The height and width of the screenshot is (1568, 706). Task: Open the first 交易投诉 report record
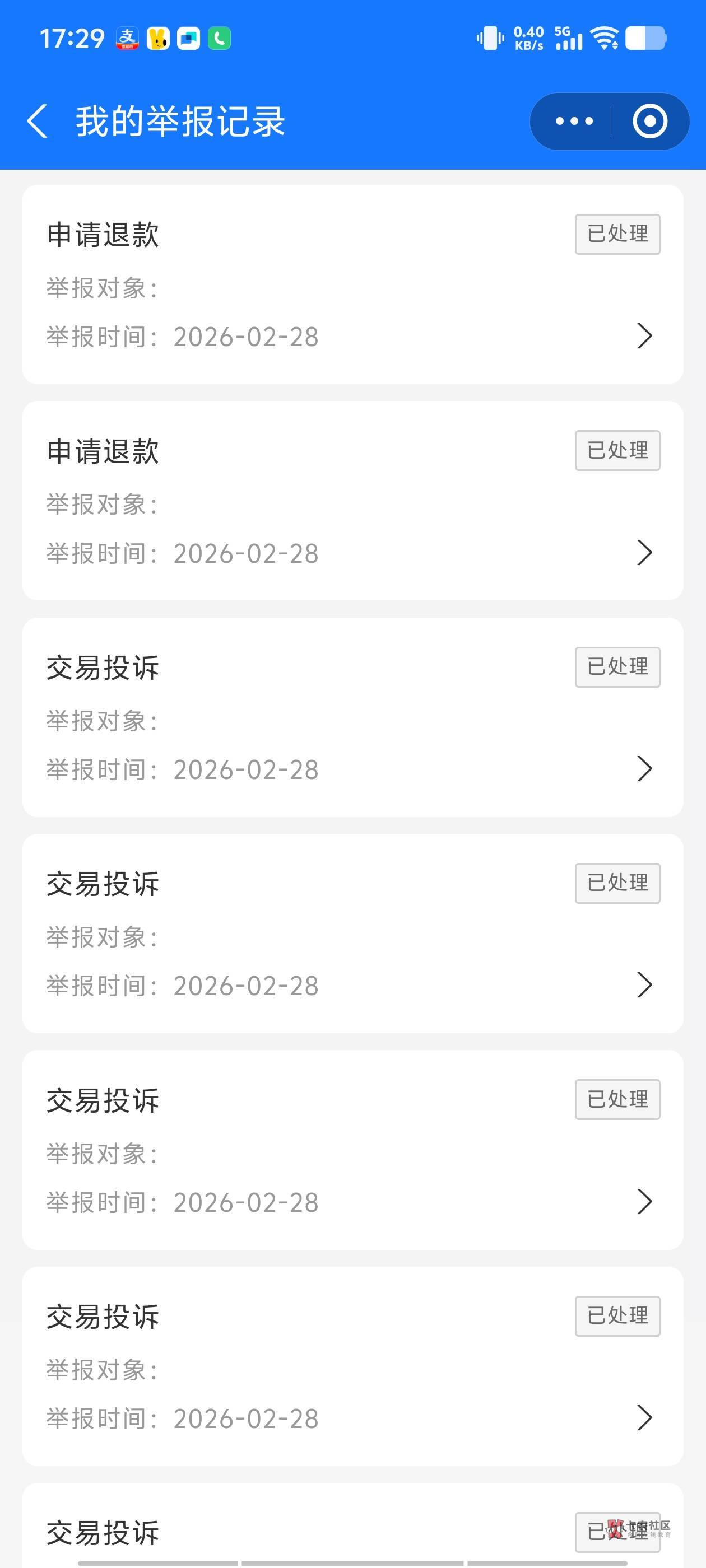click(352, 717)
